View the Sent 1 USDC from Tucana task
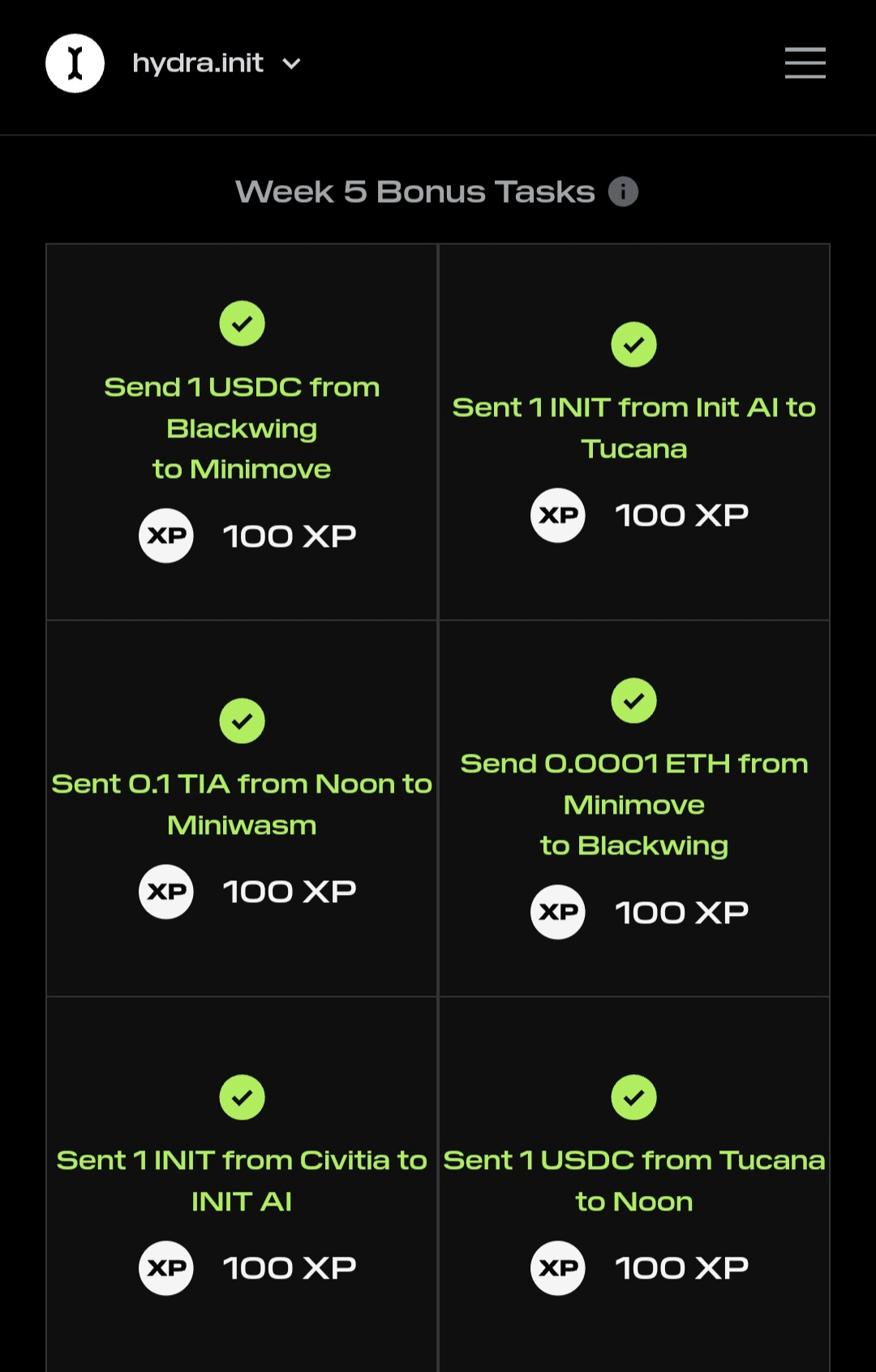This screenshot has height=1372, width=876. click(x=633, y=1181)
